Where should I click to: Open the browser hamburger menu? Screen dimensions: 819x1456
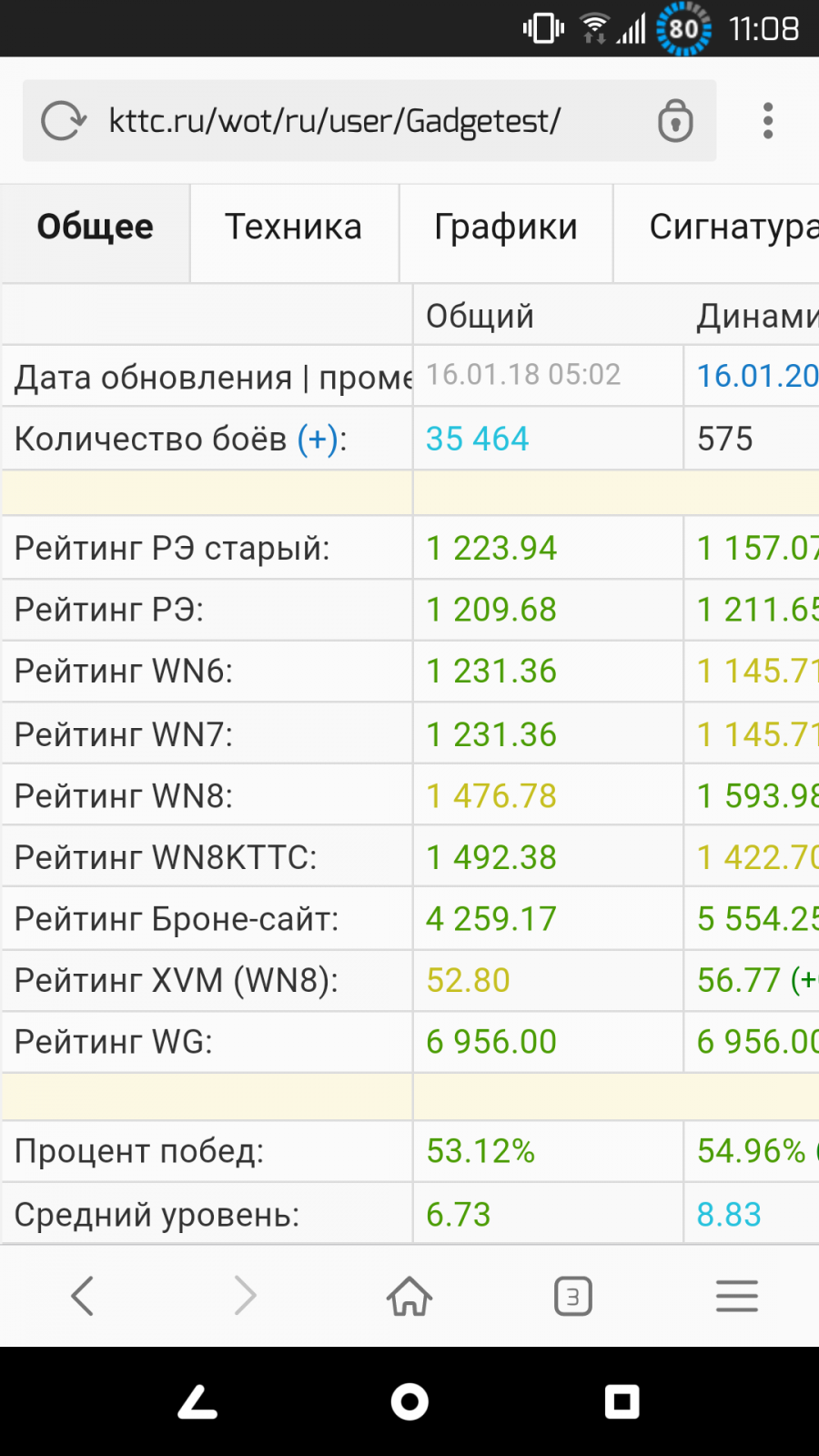736,1296
